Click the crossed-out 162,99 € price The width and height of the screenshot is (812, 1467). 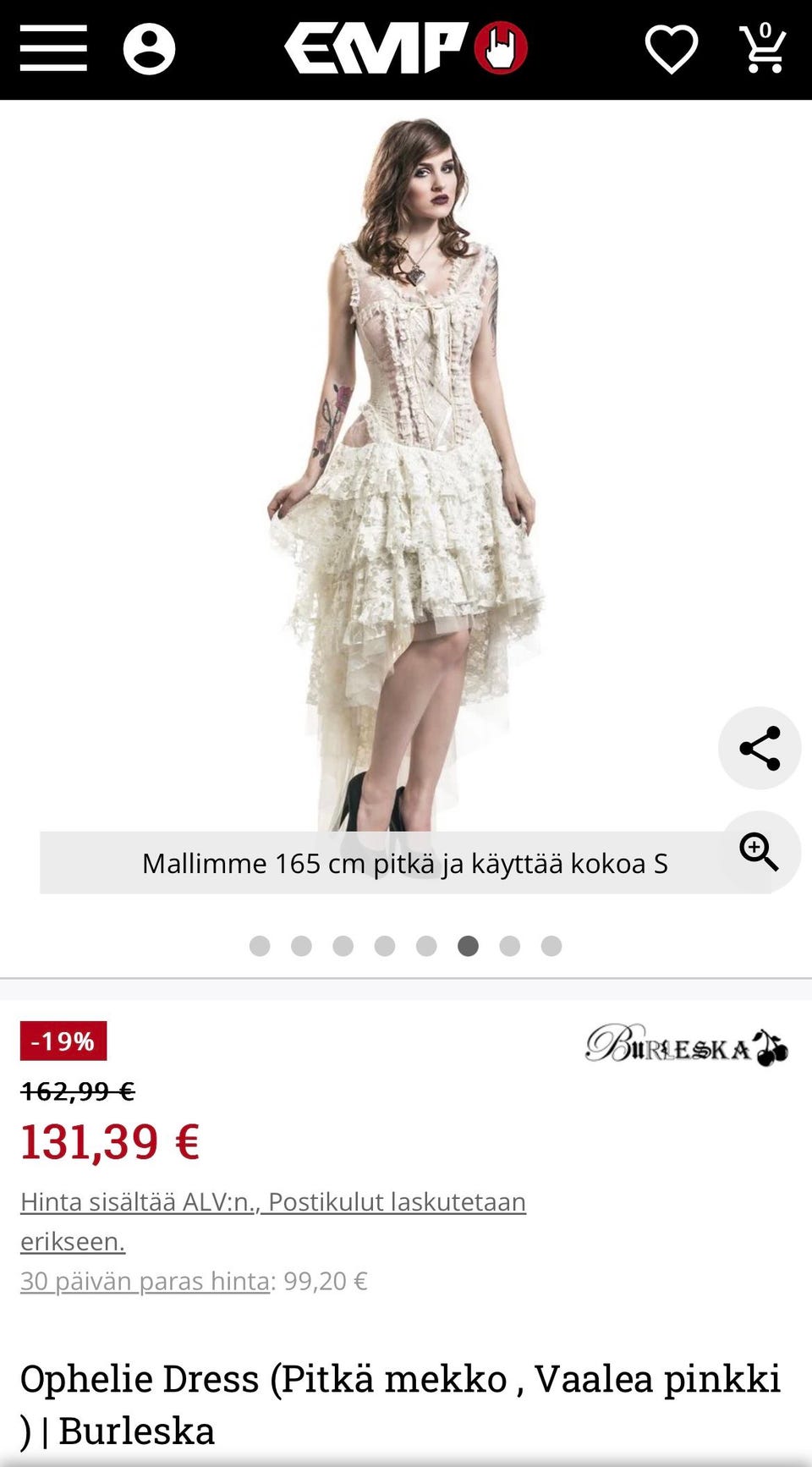pos(77,1092)
